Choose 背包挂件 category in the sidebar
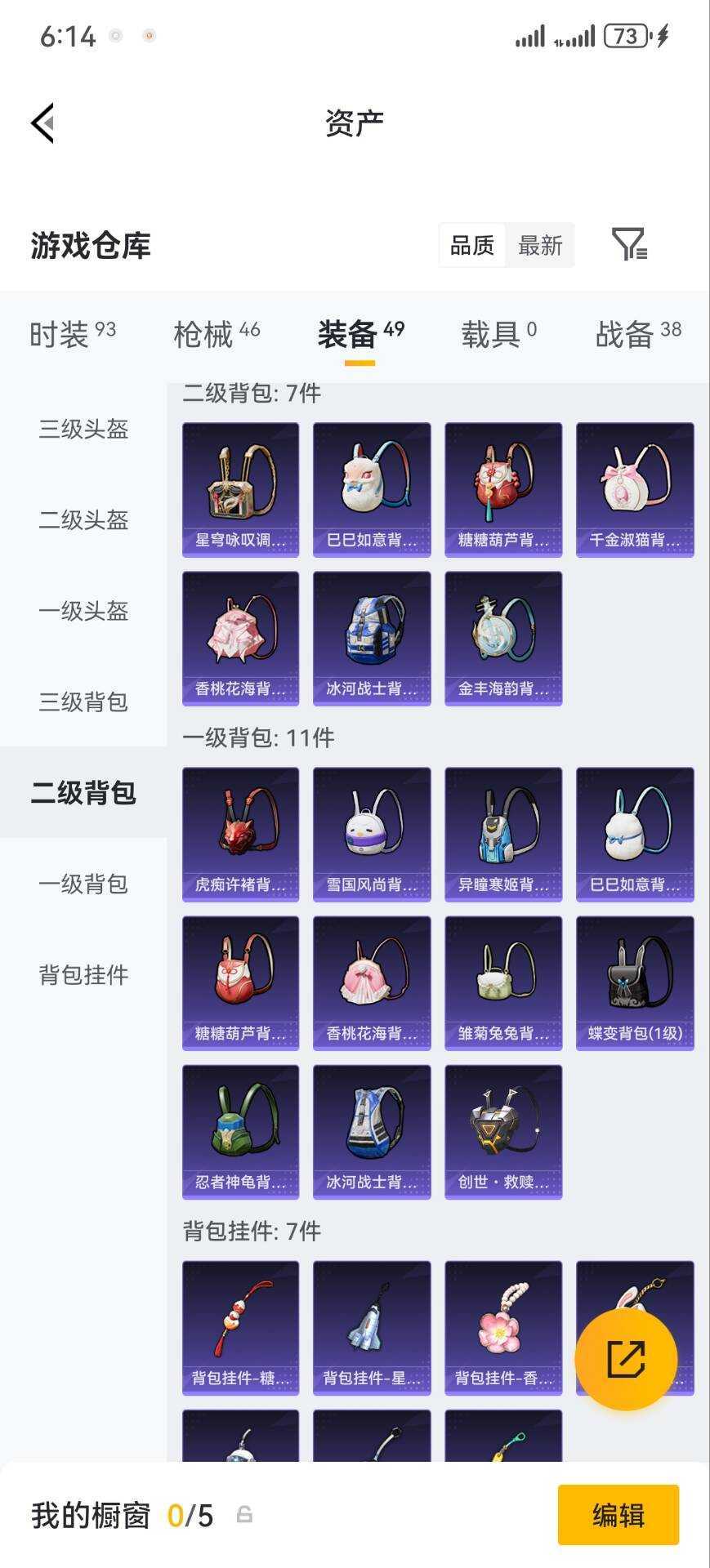 84,974
